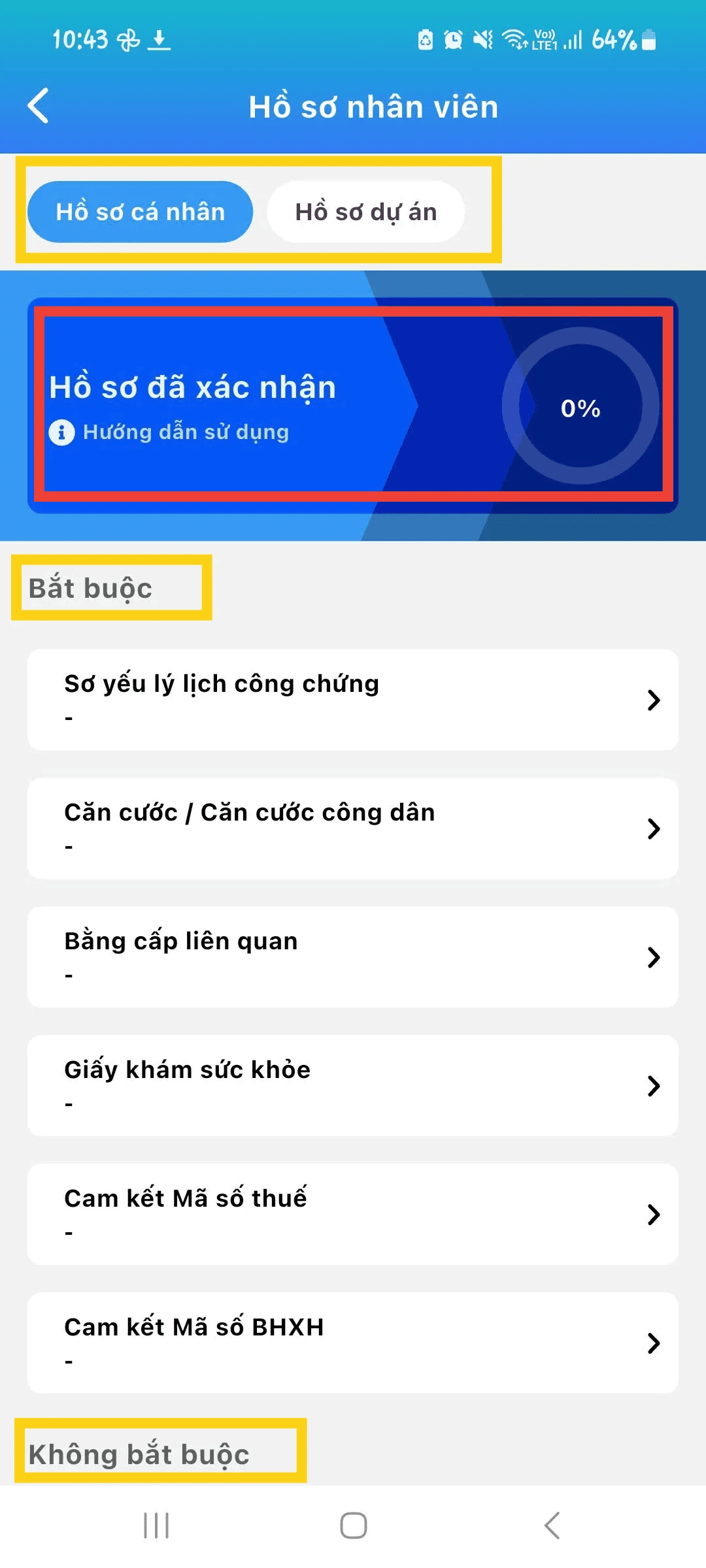Open Cam kết Mã số thuế
706x1568 pixels.
352,1214
